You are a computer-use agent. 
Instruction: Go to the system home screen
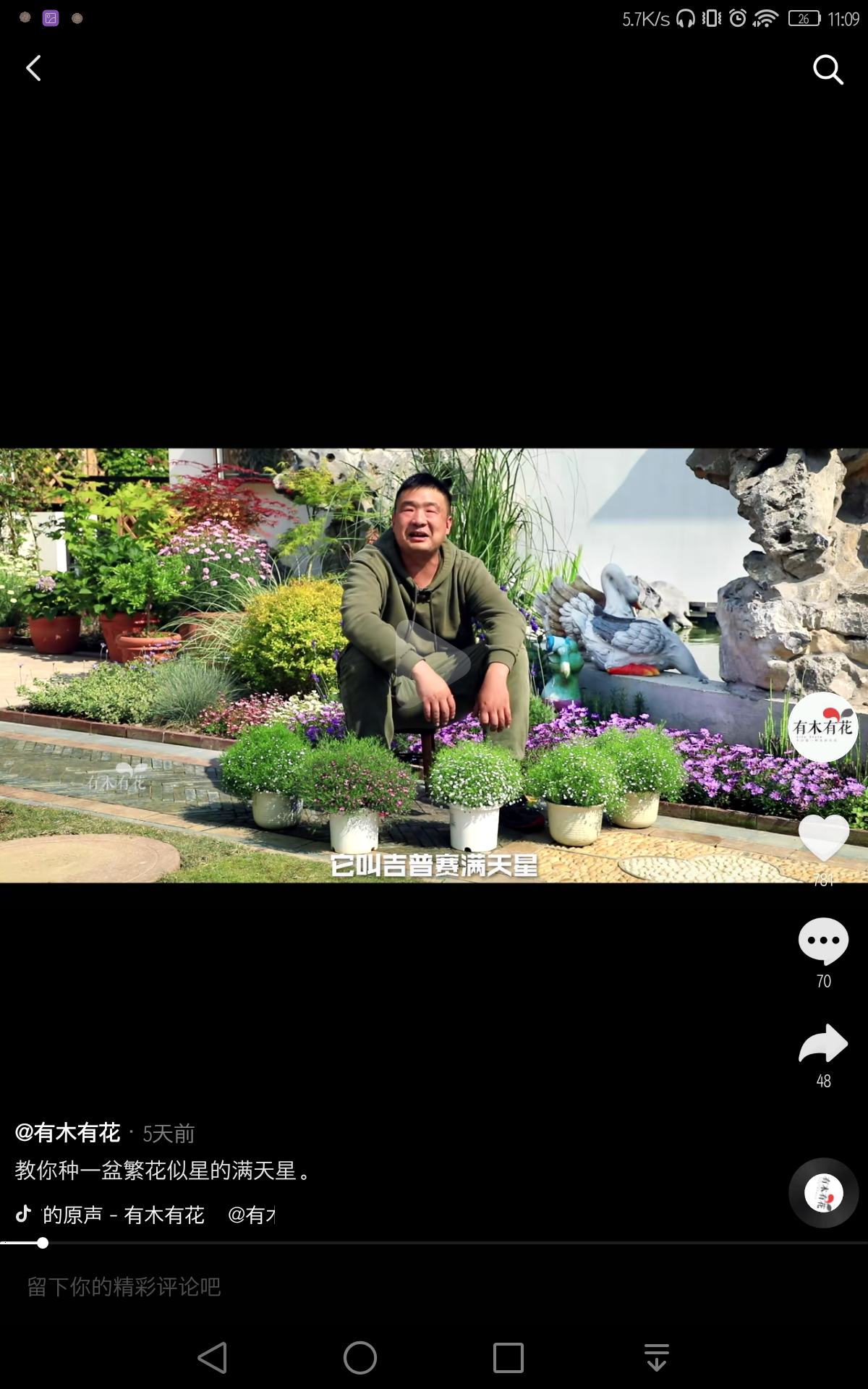[x=360, y=1358]
